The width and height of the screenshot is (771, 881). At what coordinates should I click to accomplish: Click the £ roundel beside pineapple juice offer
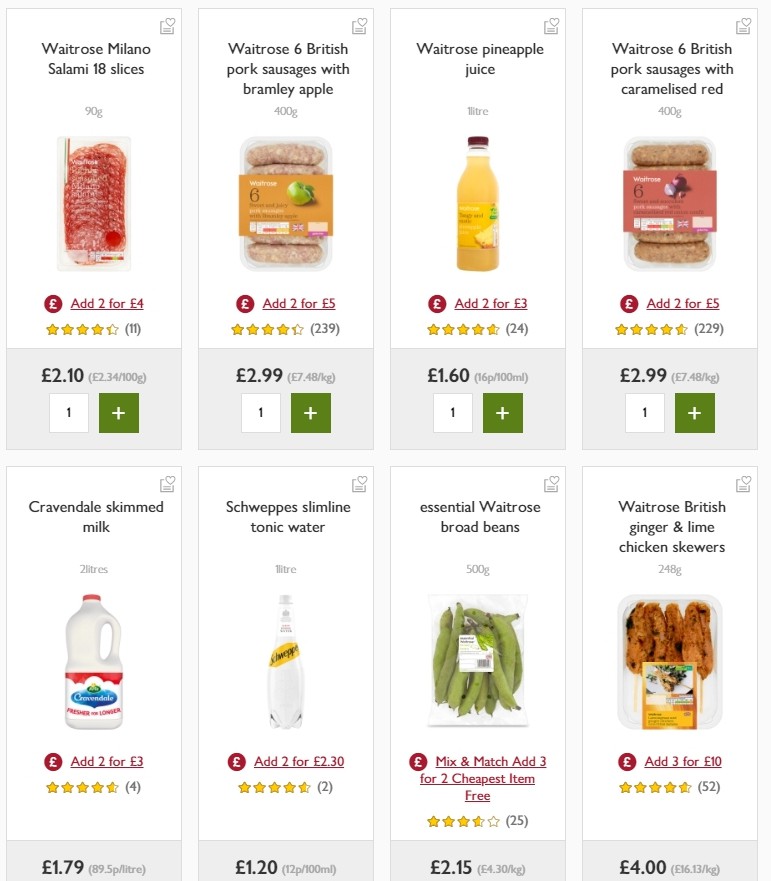pyautogui.click(x=436, y=303)
